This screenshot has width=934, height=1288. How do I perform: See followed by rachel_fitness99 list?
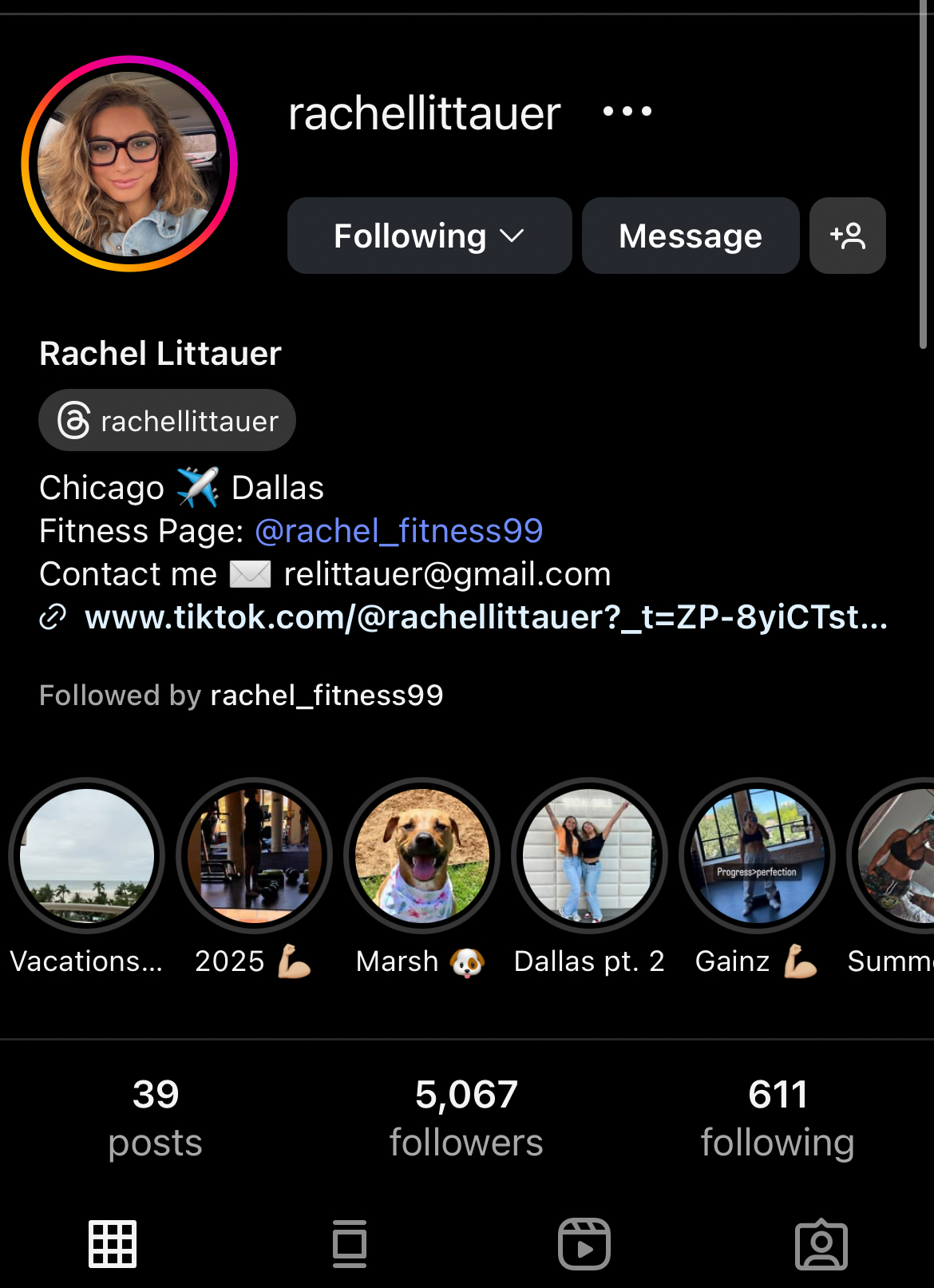click(x=241, y=696)
